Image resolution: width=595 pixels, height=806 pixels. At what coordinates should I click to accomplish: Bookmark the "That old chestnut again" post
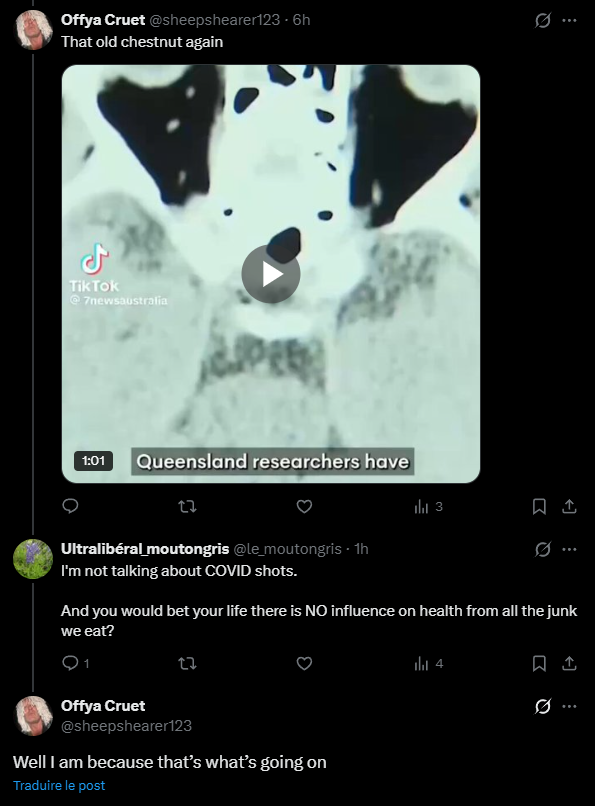(x=539, y=507)
